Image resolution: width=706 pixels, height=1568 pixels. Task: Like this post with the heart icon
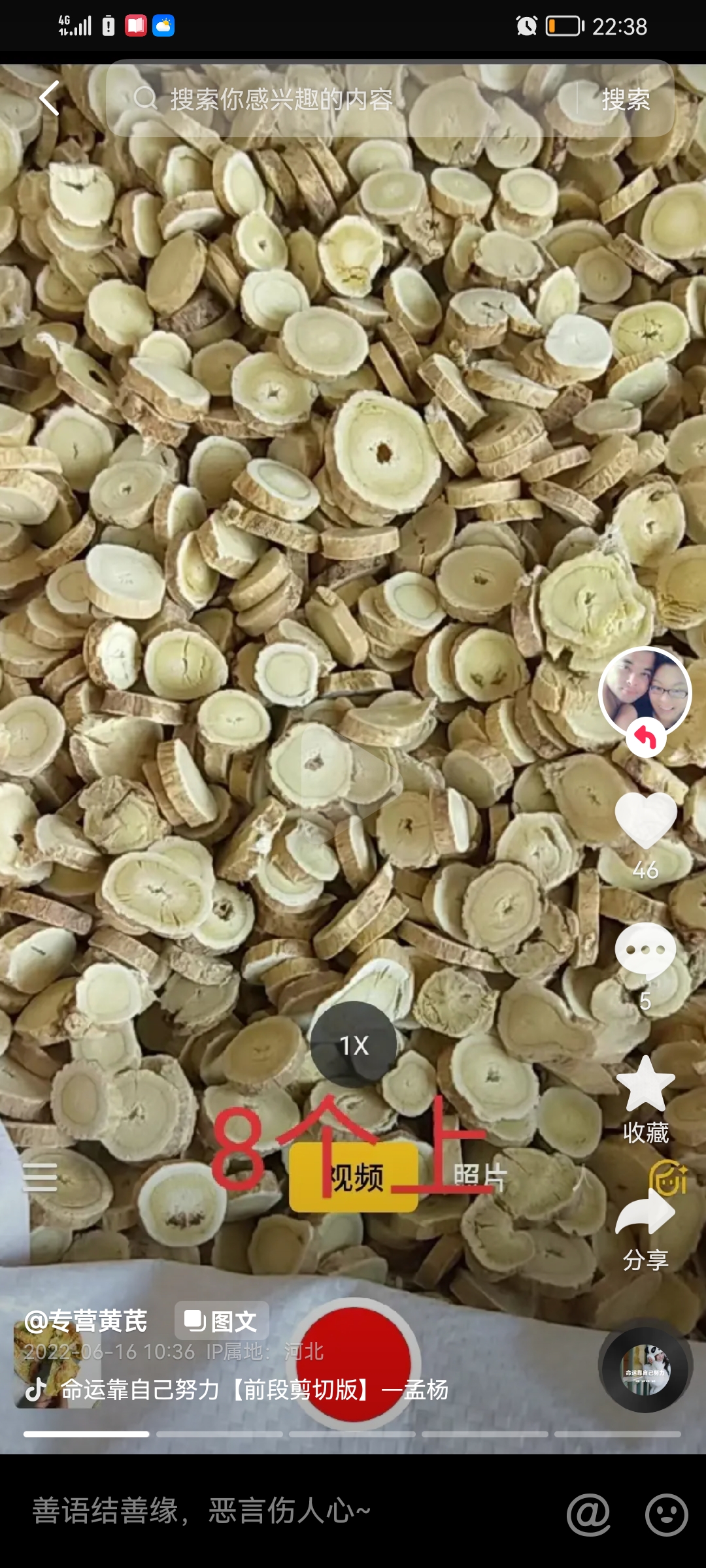pos(645,821)
